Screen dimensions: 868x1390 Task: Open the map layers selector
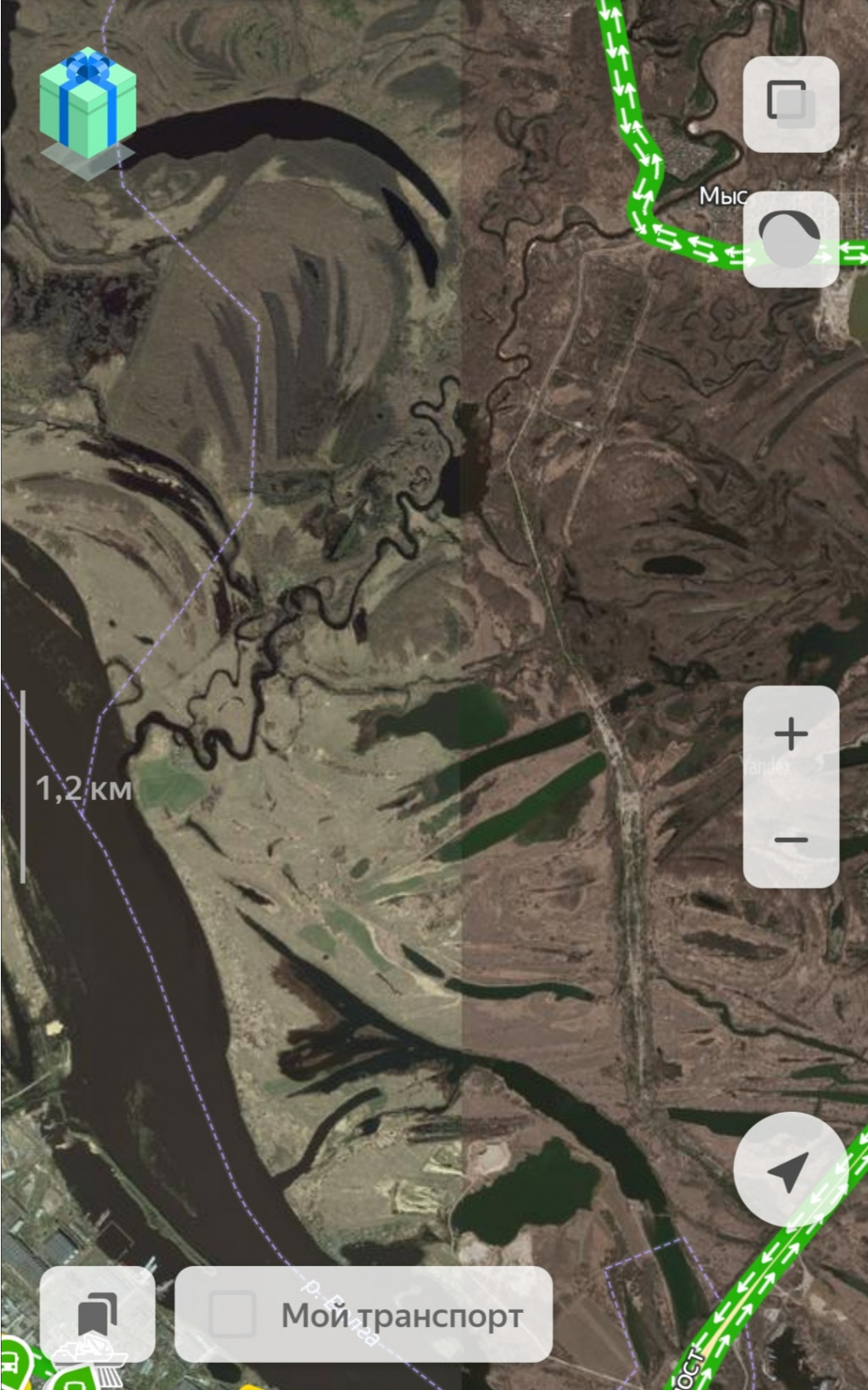pyautogui.click(x=791, y=103)
